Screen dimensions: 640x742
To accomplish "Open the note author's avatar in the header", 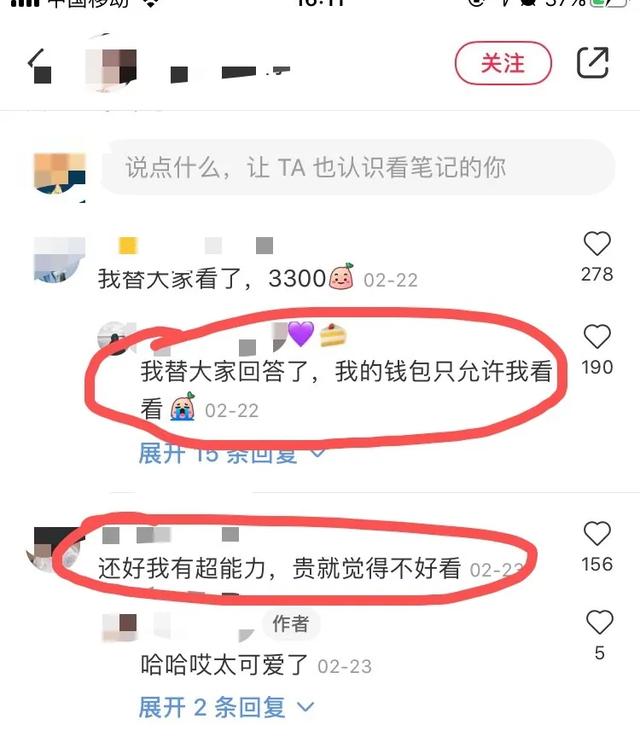I will (111, 64).
